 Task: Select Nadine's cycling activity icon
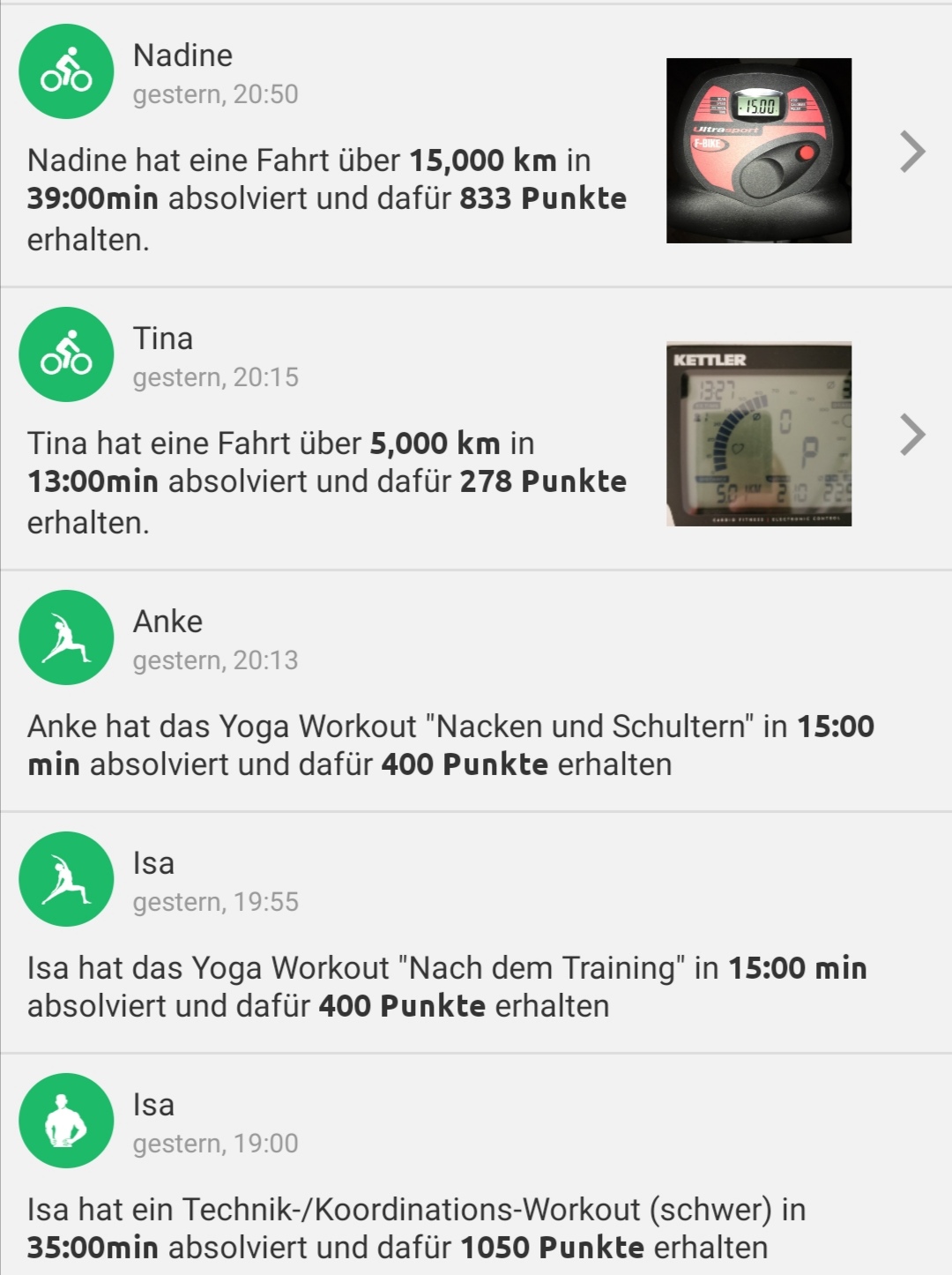(x=65, y=71)
